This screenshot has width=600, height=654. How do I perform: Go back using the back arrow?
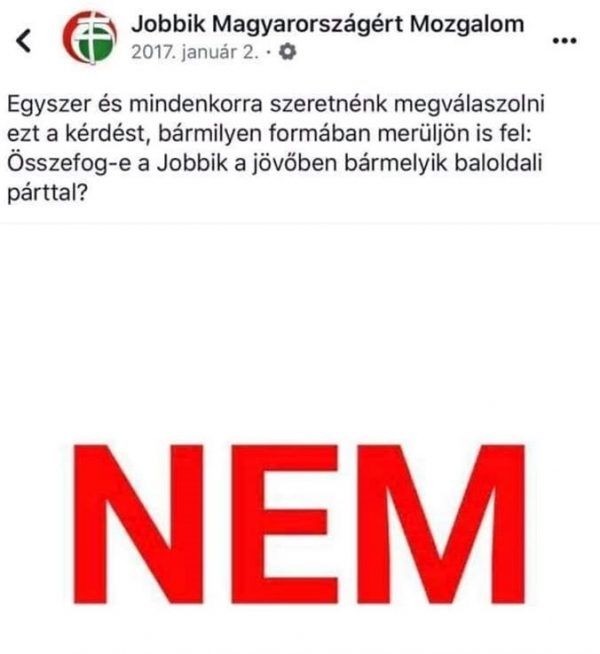tap(25, 41)
